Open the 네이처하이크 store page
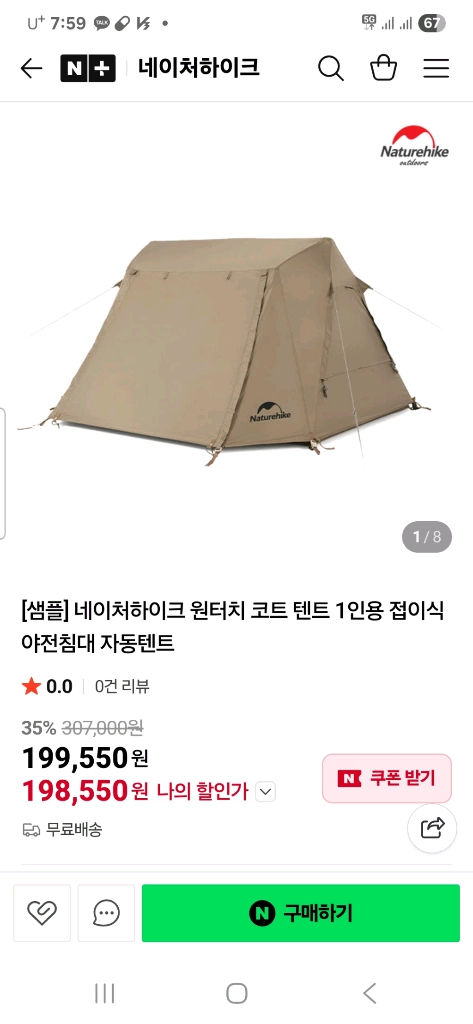Screen dimensions: 473x1024 pyautogui.click(x=199, y=67)
